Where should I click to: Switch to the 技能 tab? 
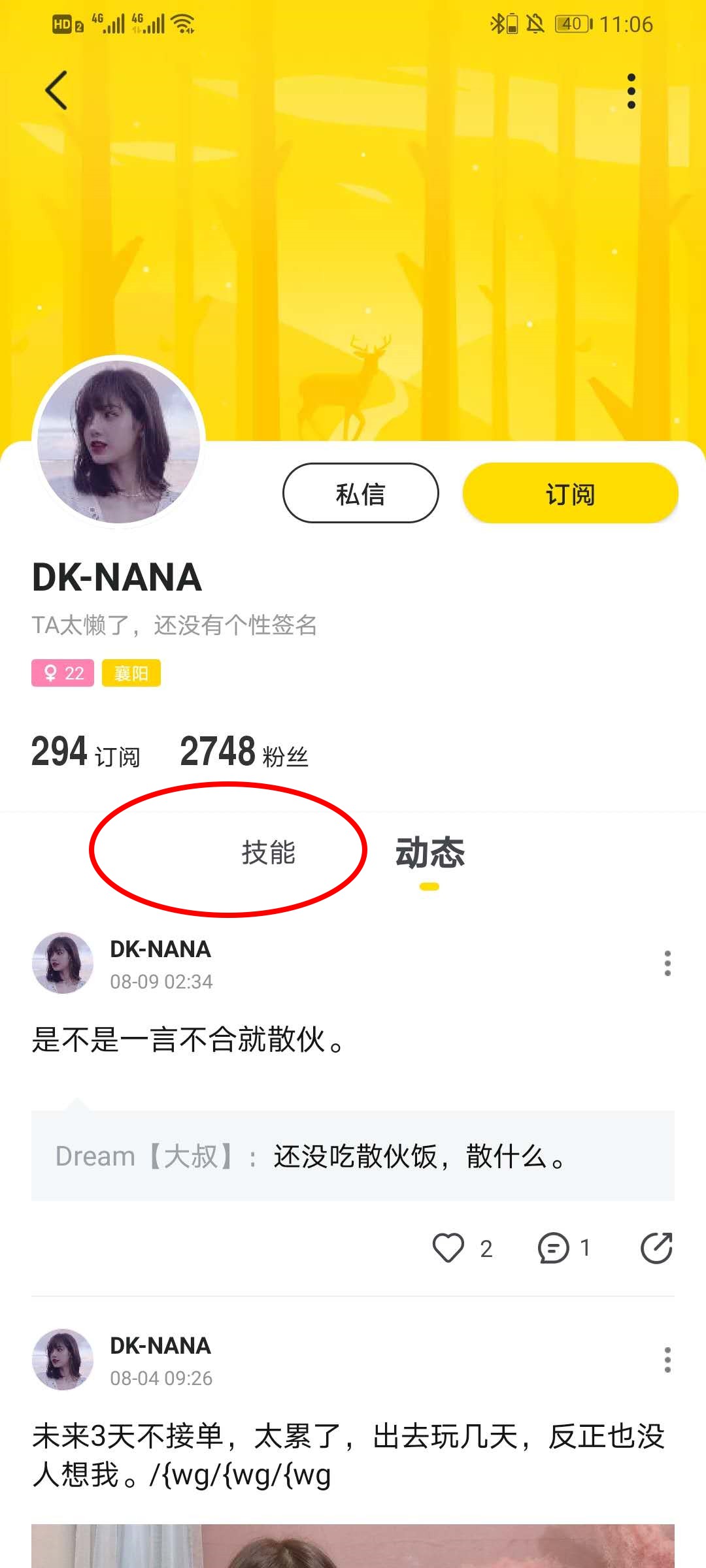coord(268,852)
